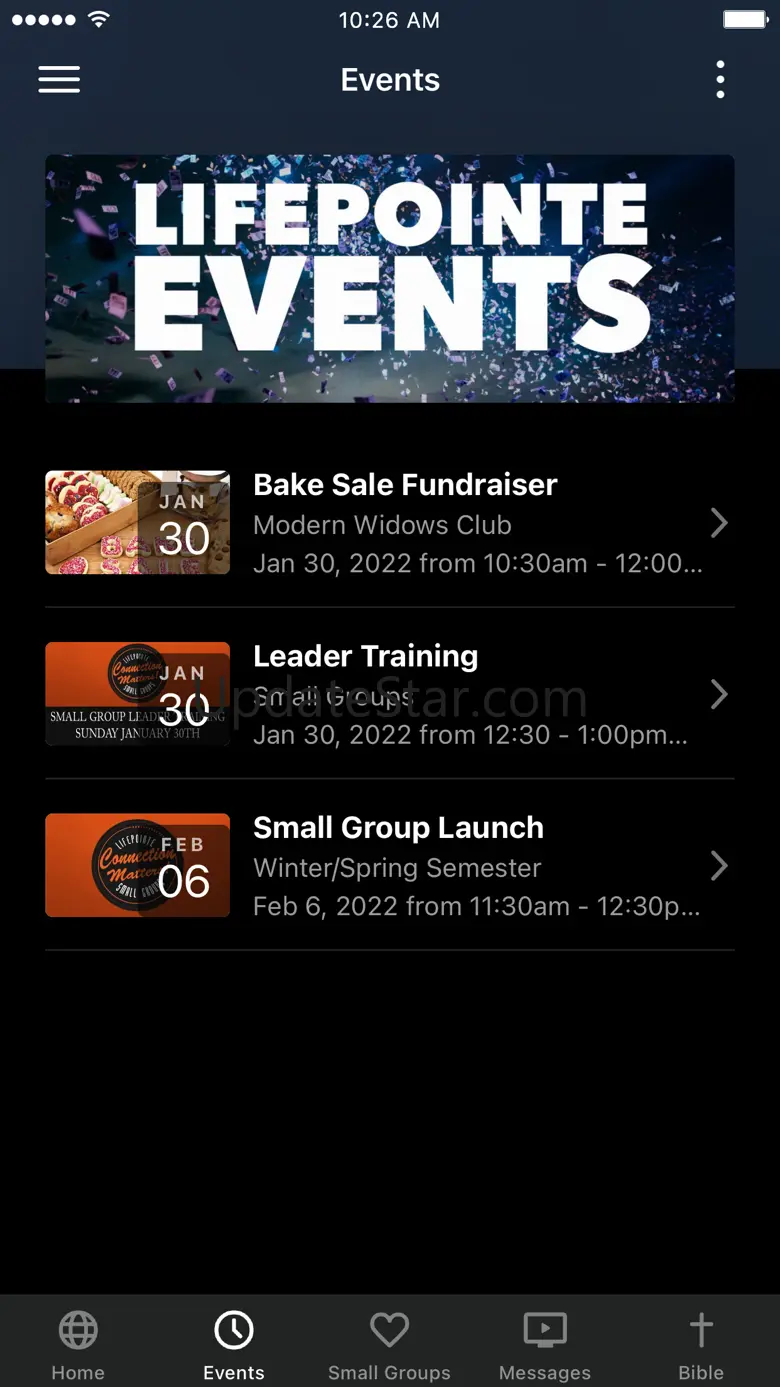Open the three-dot overflow menu

click(x=720, y=80)
